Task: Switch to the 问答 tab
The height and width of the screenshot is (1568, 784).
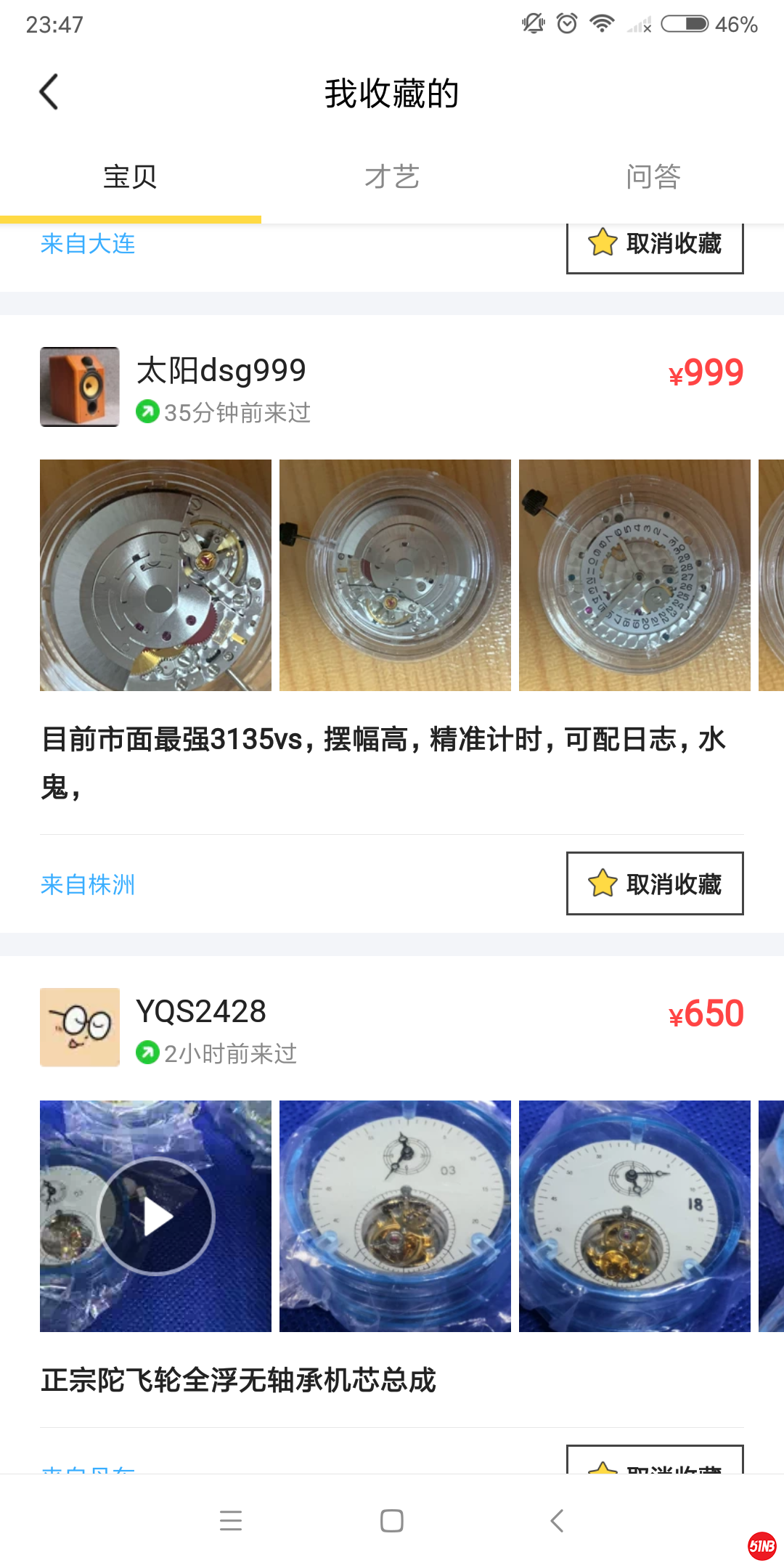Action: (653, 176)
